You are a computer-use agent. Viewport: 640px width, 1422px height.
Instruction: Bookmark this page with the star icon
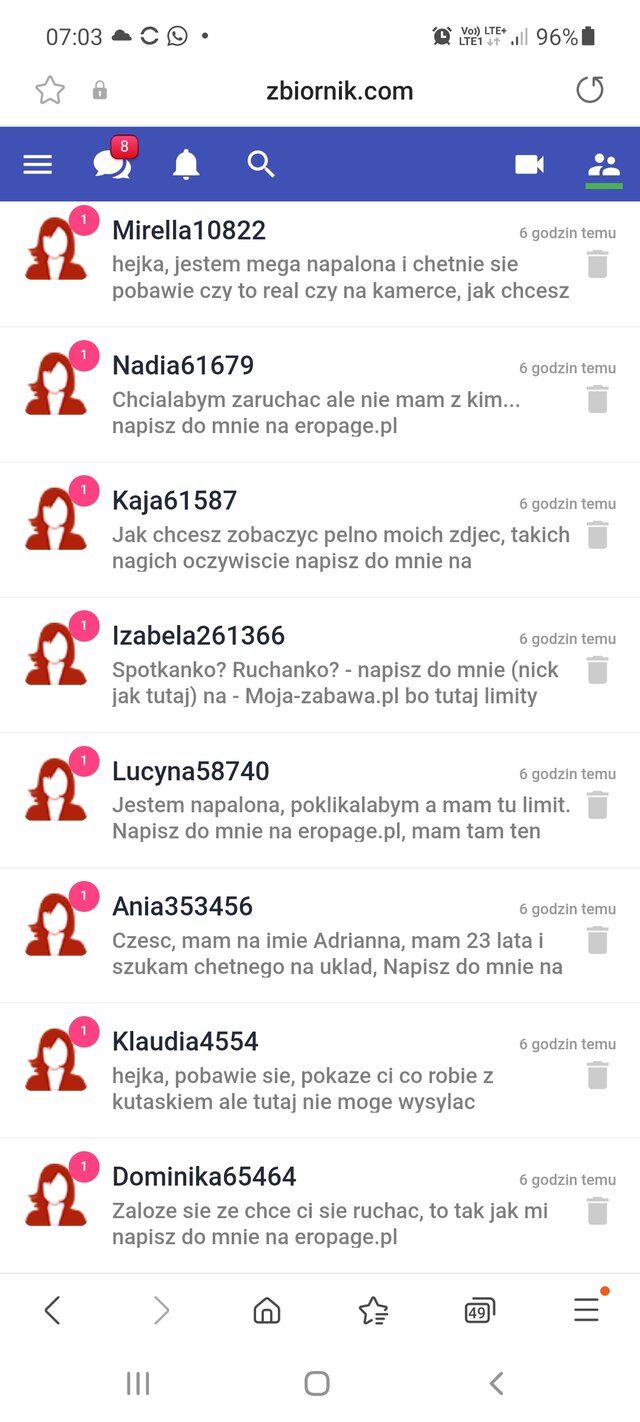[50, 91]
